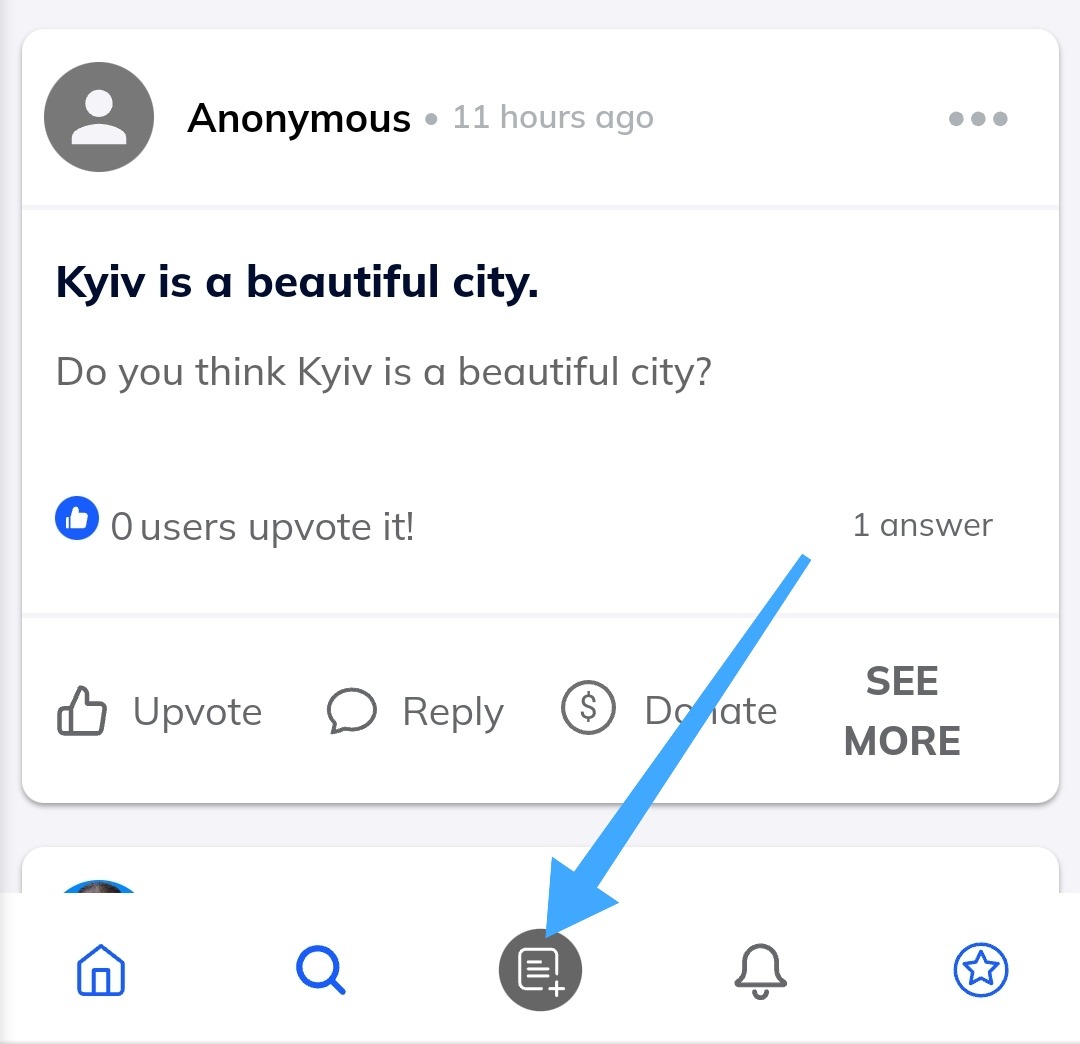Upvote the Kyiv post

click(x=160, y=712)
